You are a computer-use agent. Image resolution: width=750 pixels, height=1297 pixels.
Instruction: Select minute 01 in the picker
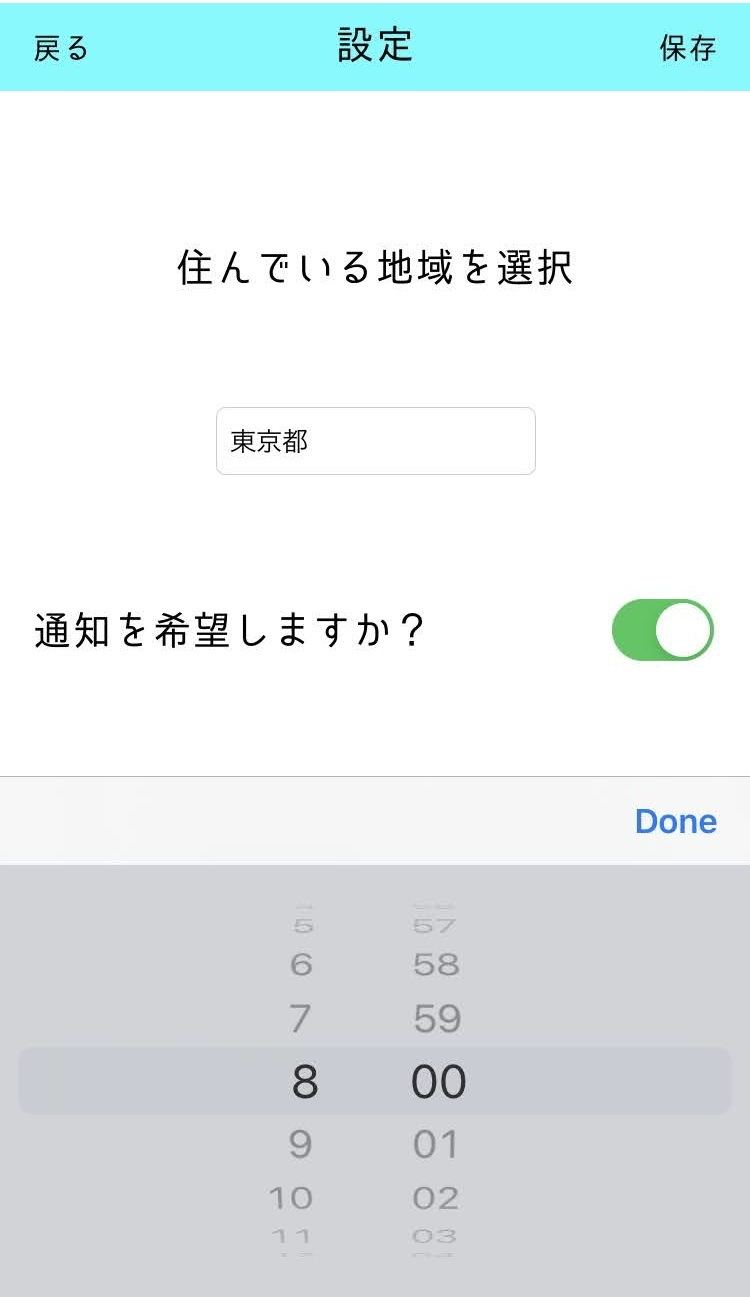point(436,1144)
